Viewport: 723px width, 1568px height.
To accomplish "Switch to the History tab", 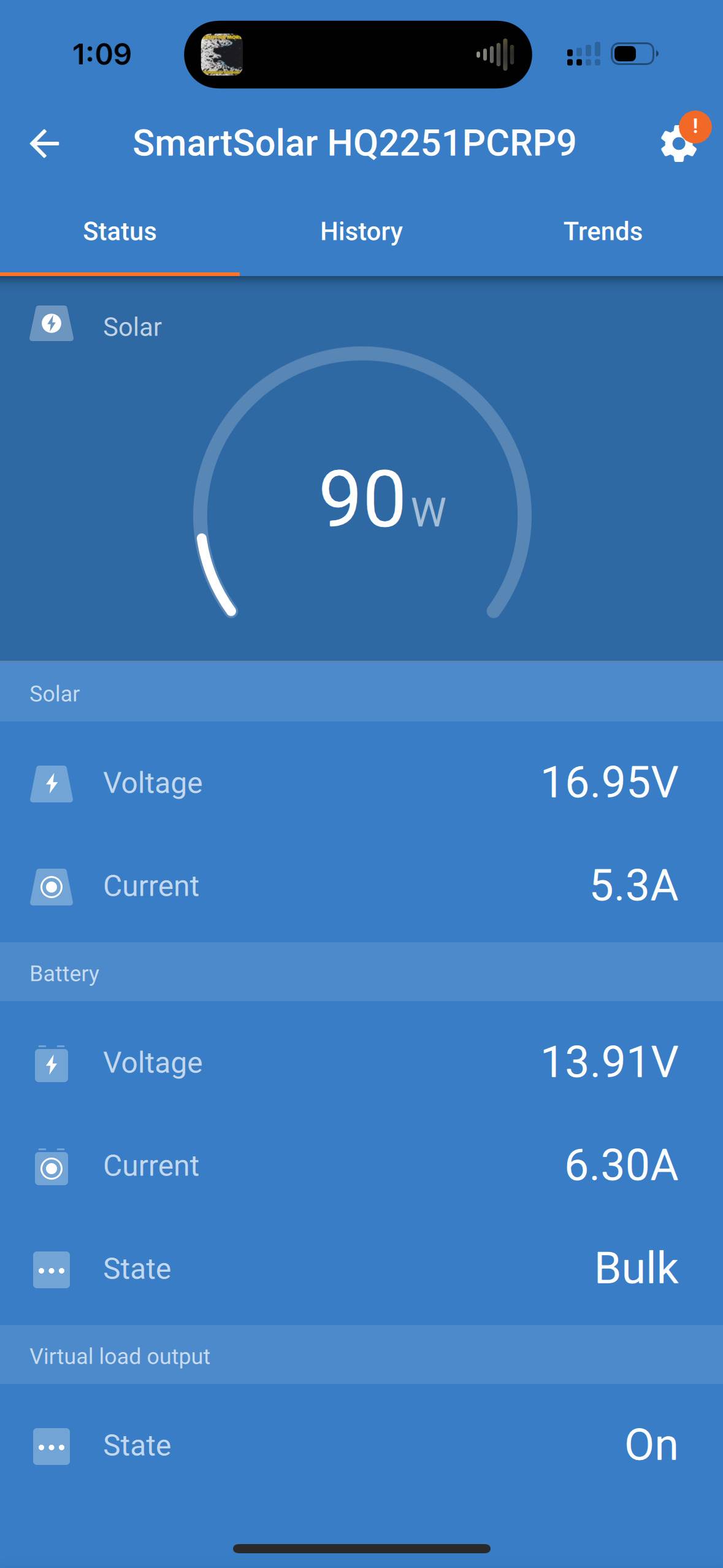I will [361, 232].
